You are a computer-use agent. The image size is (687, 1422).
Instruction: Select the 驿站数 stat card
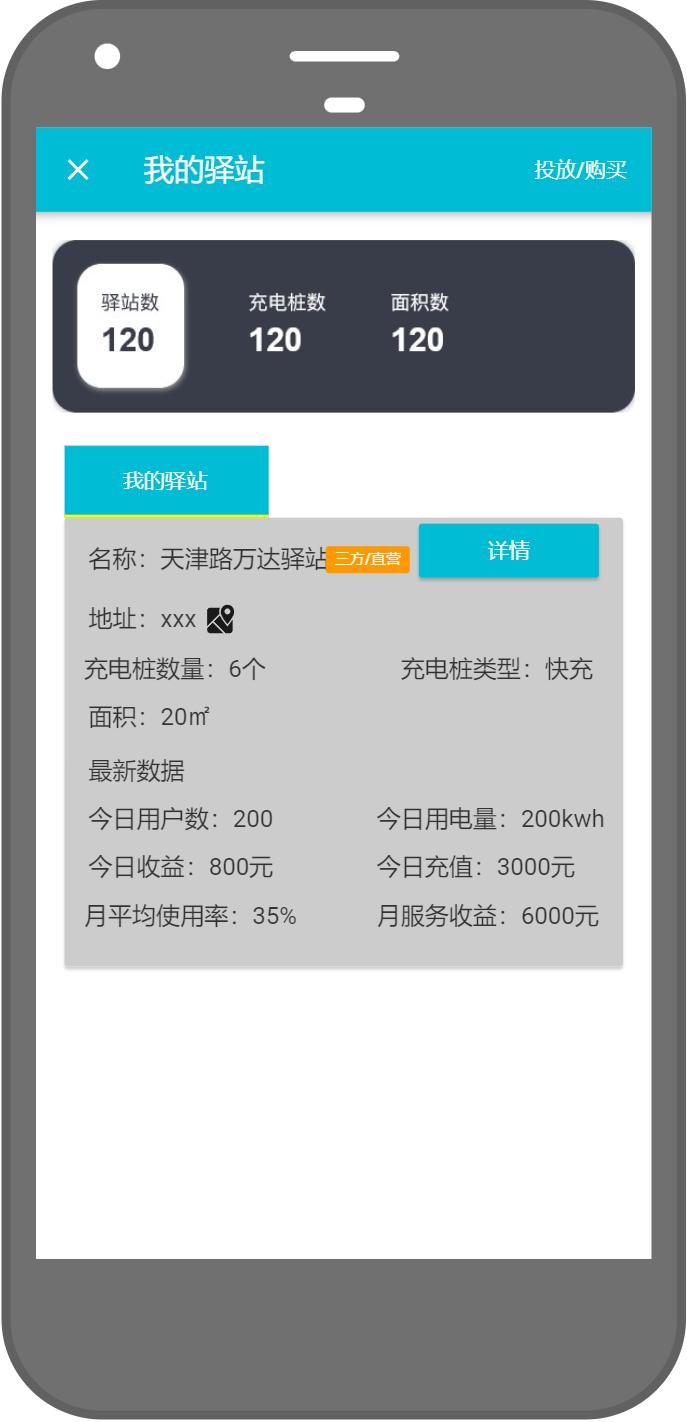click(x=130, y=326)
